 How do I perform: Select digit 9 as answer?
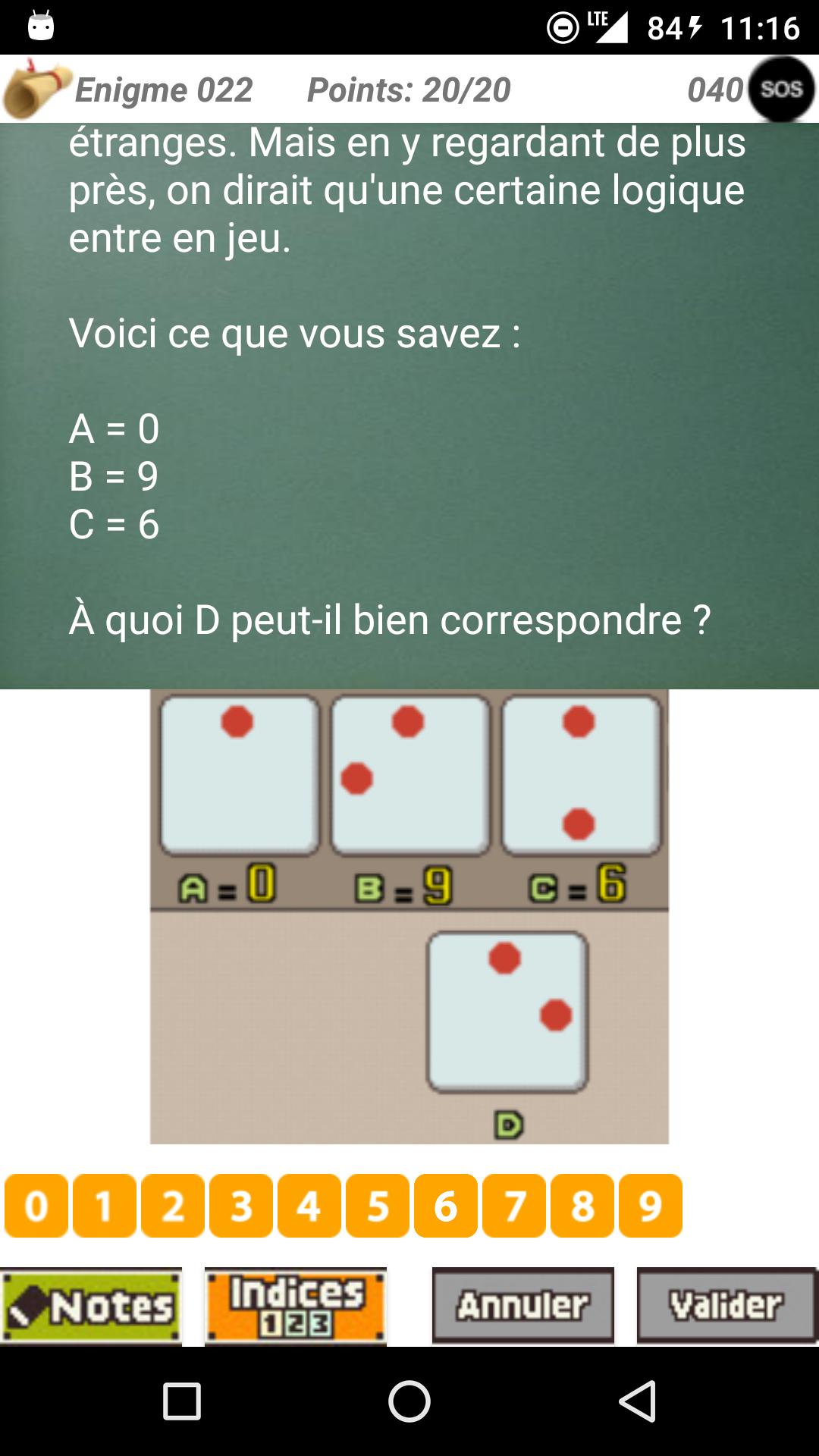651,1206
